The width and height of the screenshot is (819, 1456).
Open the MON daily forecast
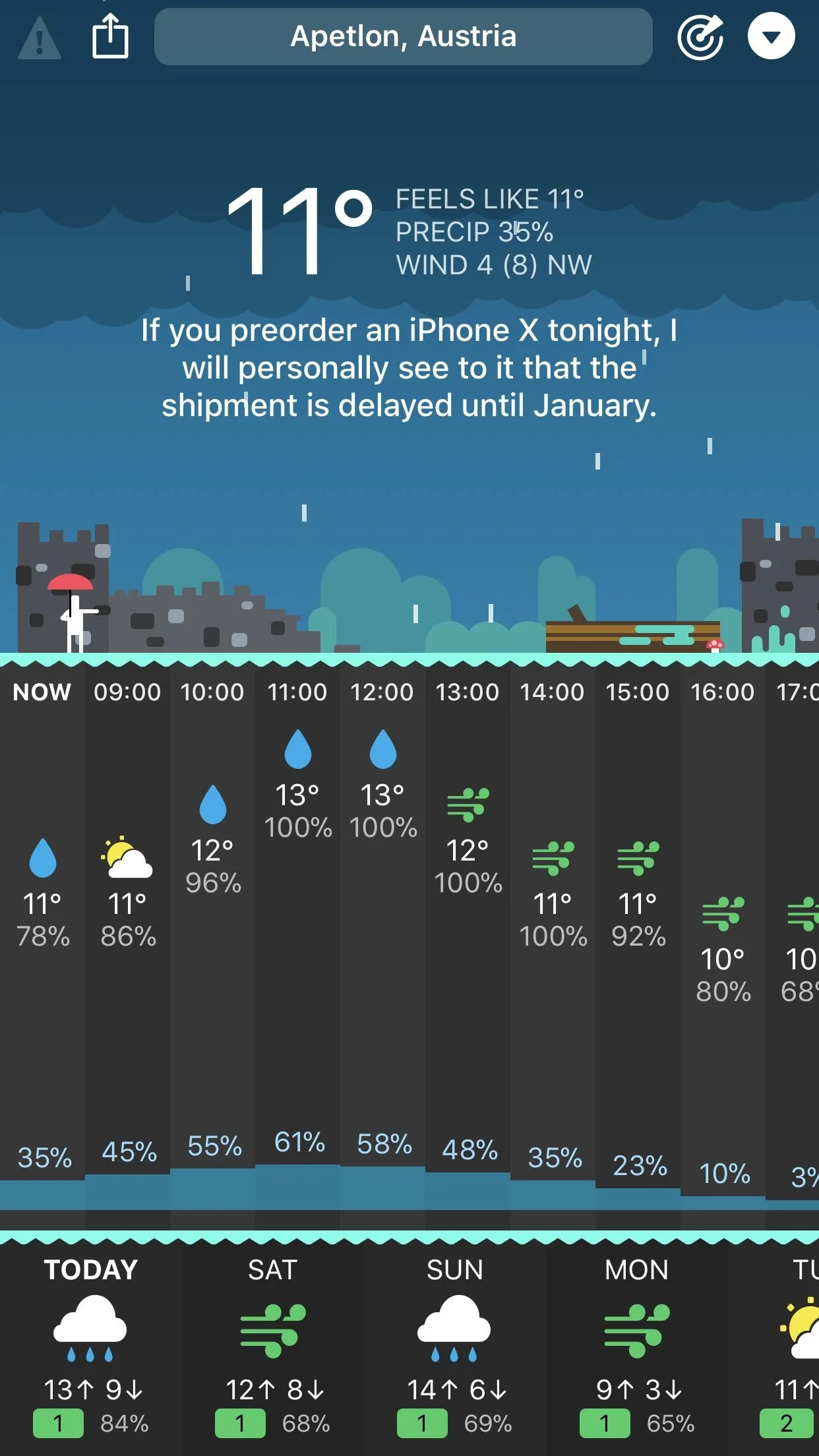636,1345
